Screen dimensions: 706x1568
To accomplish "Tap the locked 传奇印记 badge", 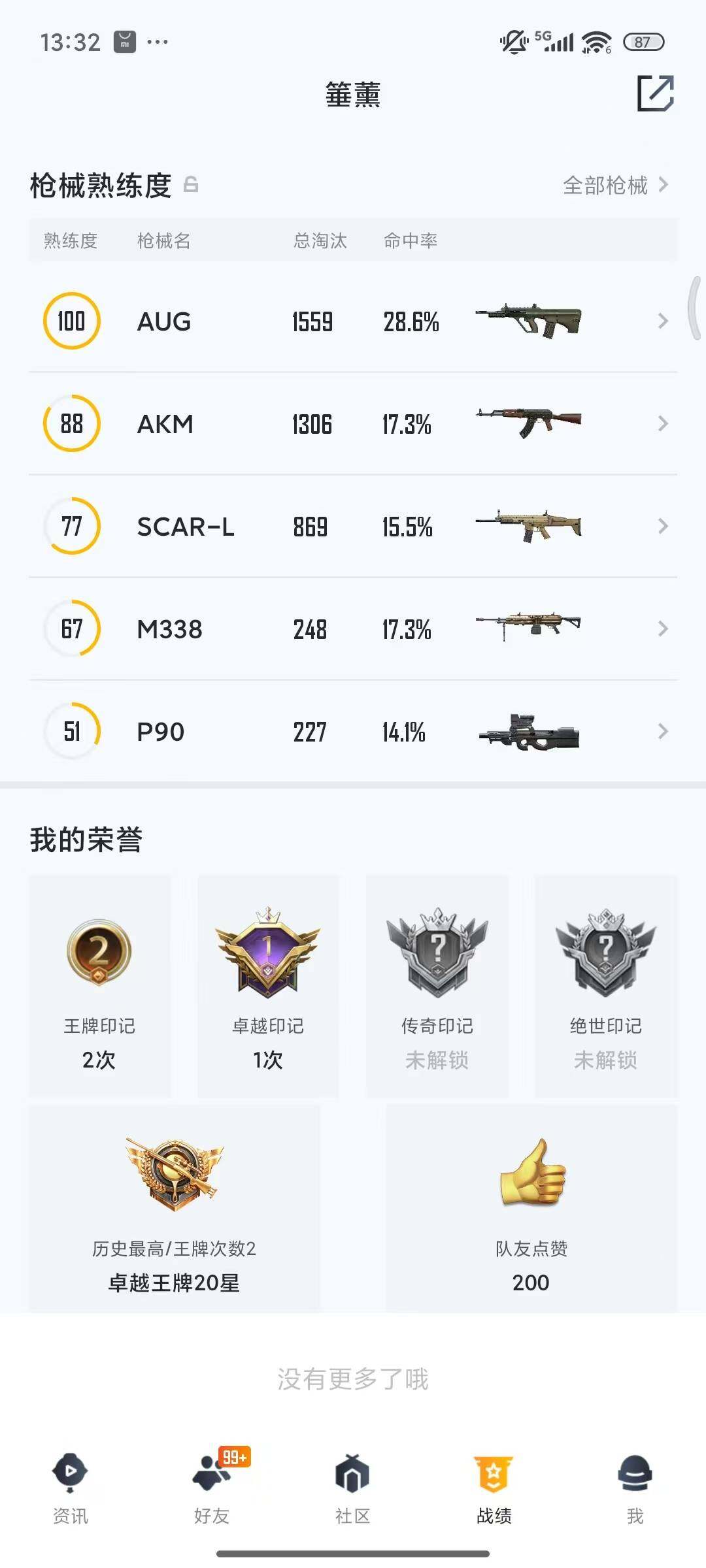I will [437, 954].
